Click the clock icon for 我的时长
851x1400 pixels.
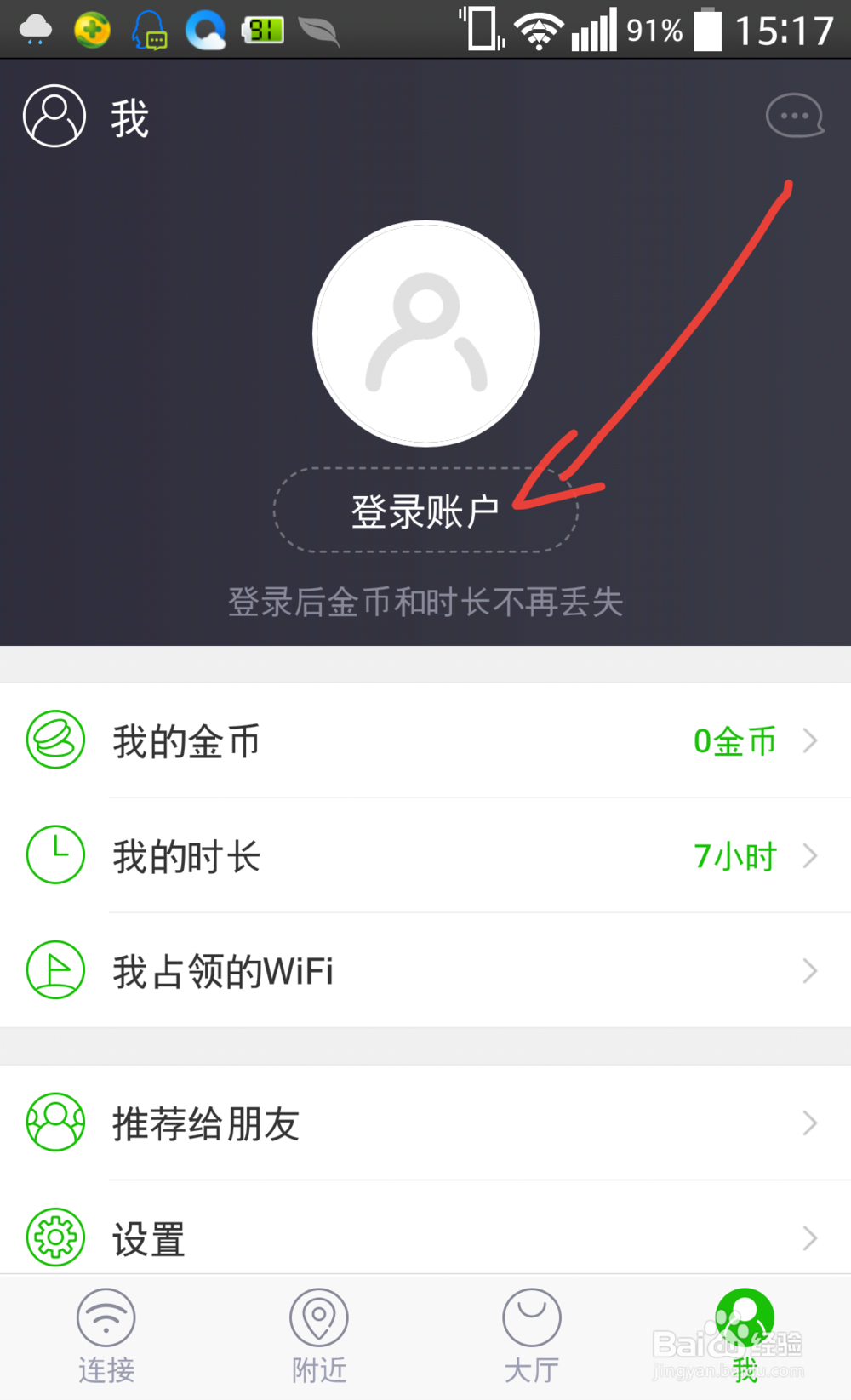click(x=54, y=855)
